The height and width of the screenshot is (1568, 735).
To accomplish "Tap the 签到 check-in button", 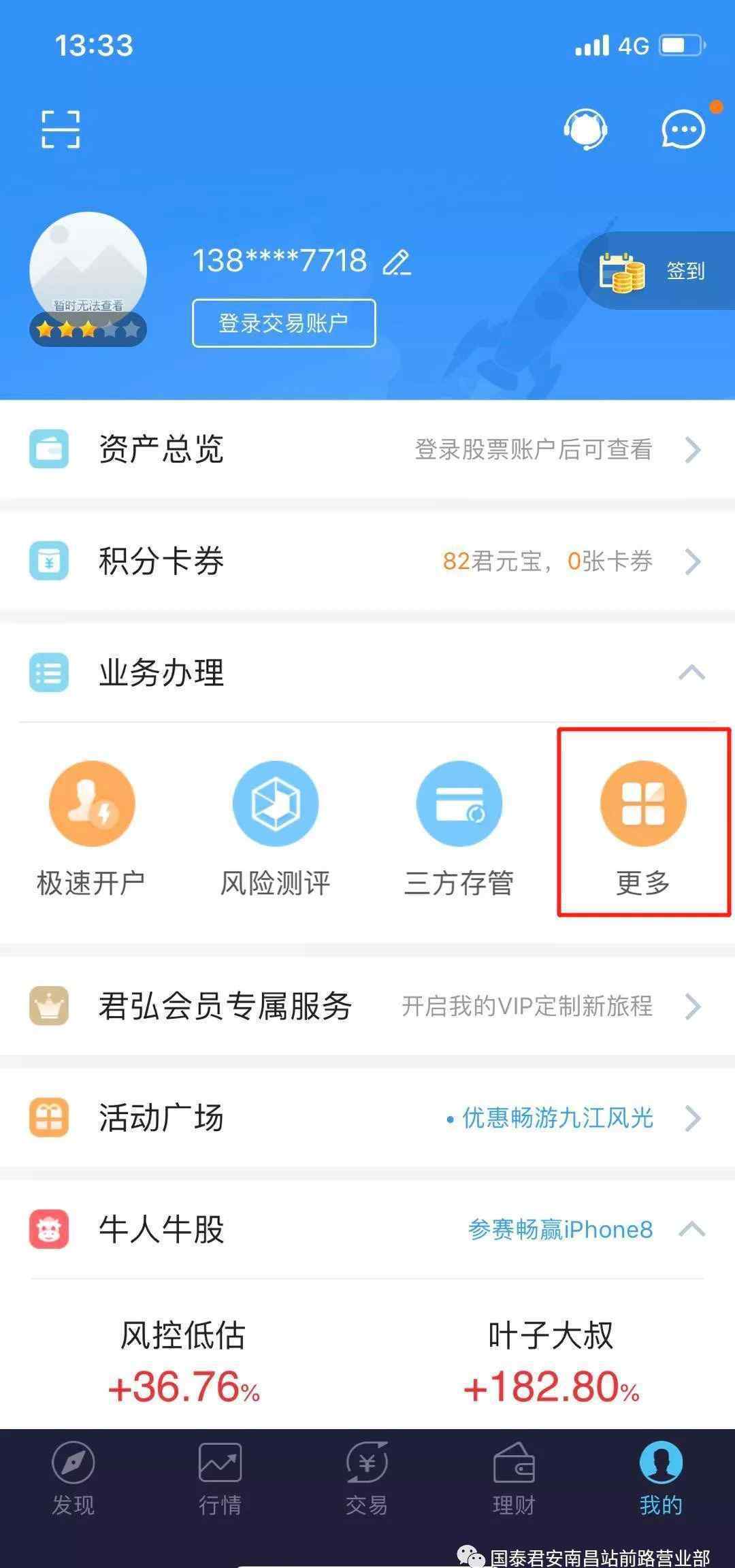I will [657, 271].
